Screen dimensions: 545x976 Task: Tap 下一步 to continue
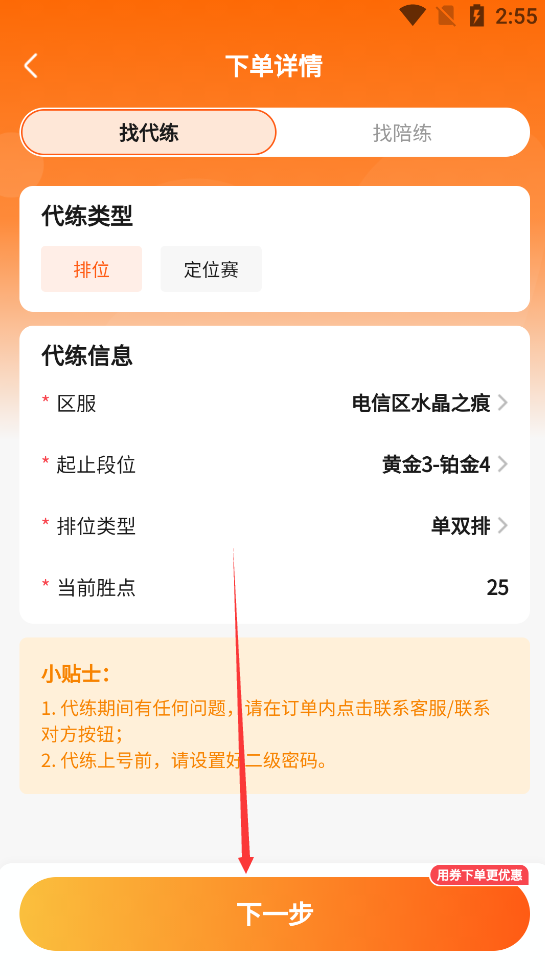pos(274,914)
